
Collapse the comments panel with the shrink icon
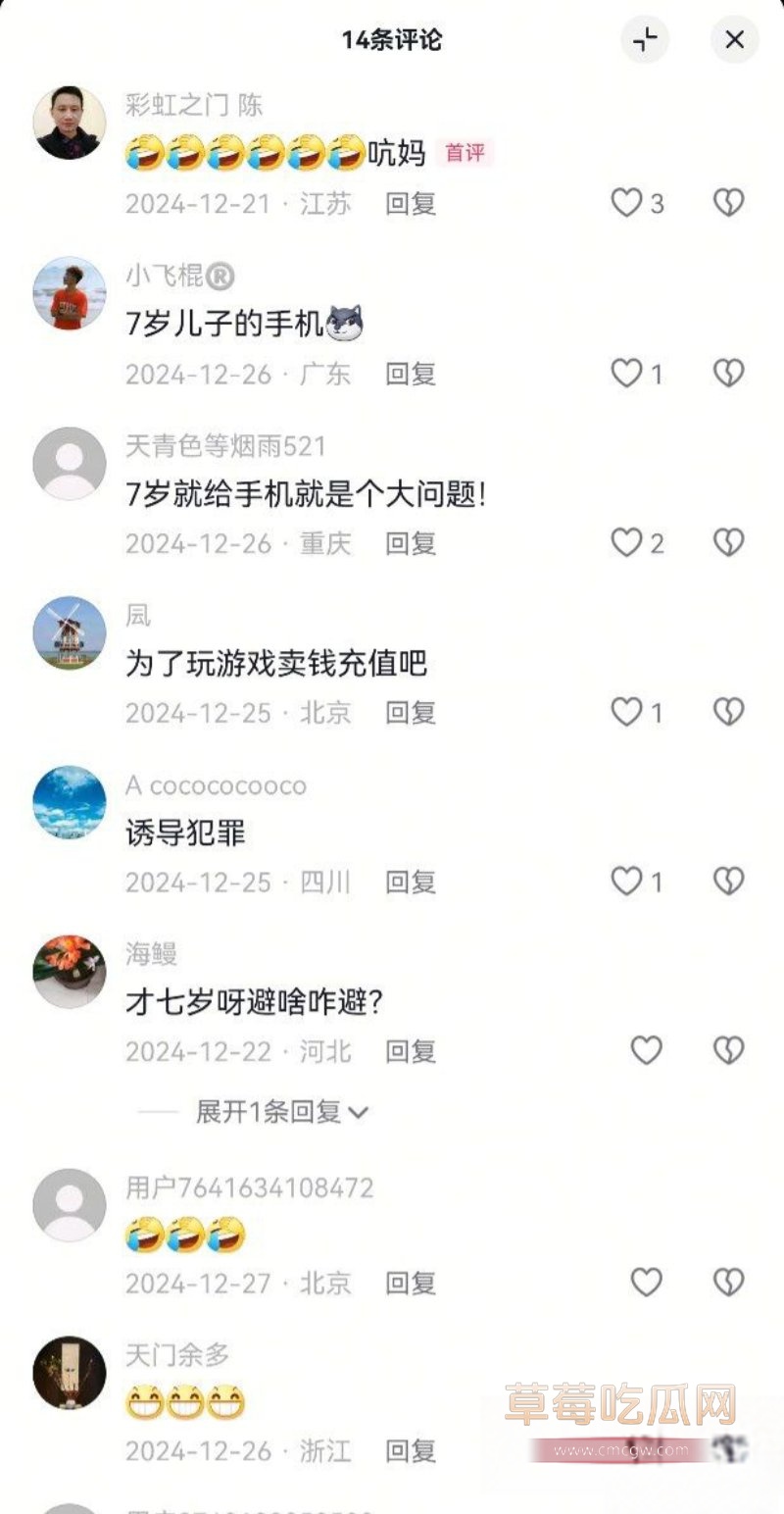pos(645,40)
